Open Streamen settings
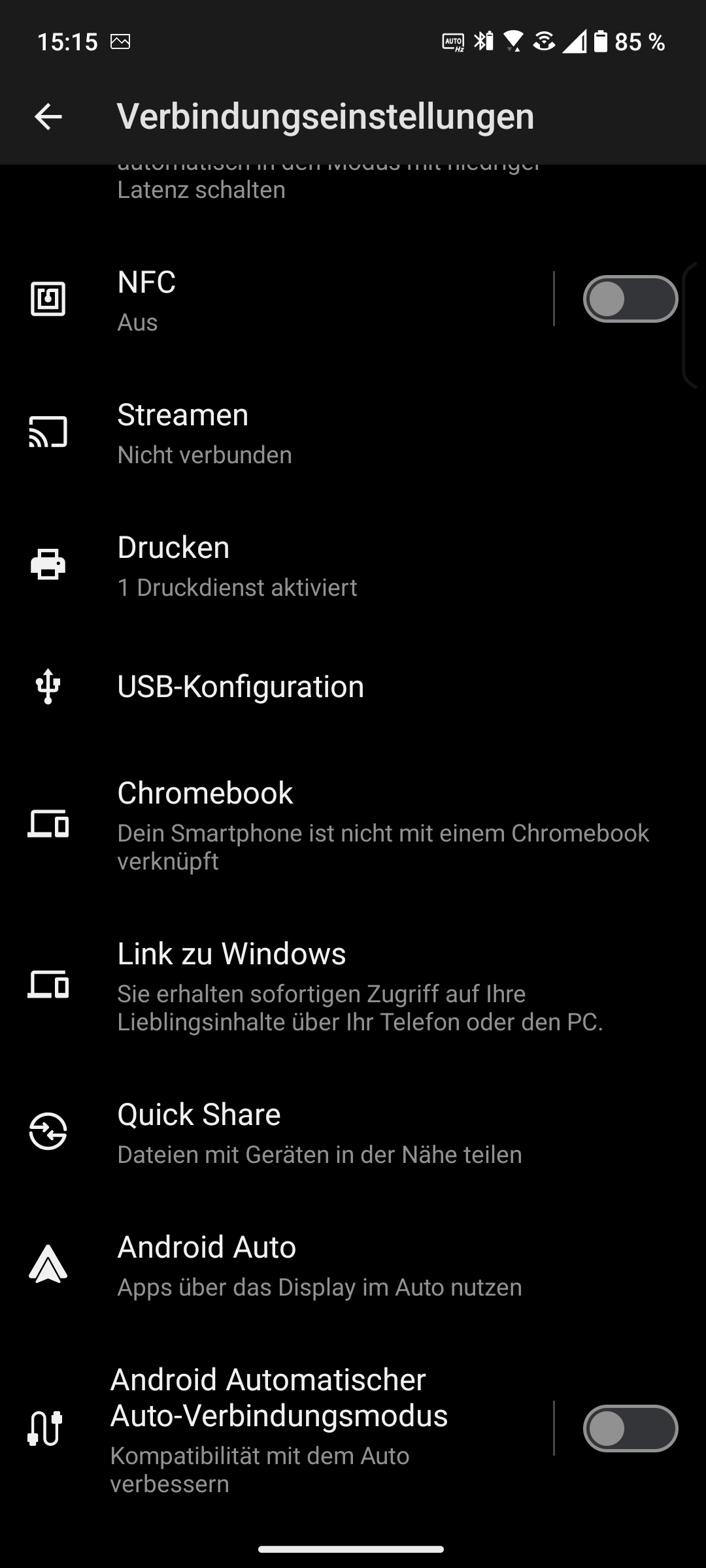706x1568 pixels. pos(353,433)
